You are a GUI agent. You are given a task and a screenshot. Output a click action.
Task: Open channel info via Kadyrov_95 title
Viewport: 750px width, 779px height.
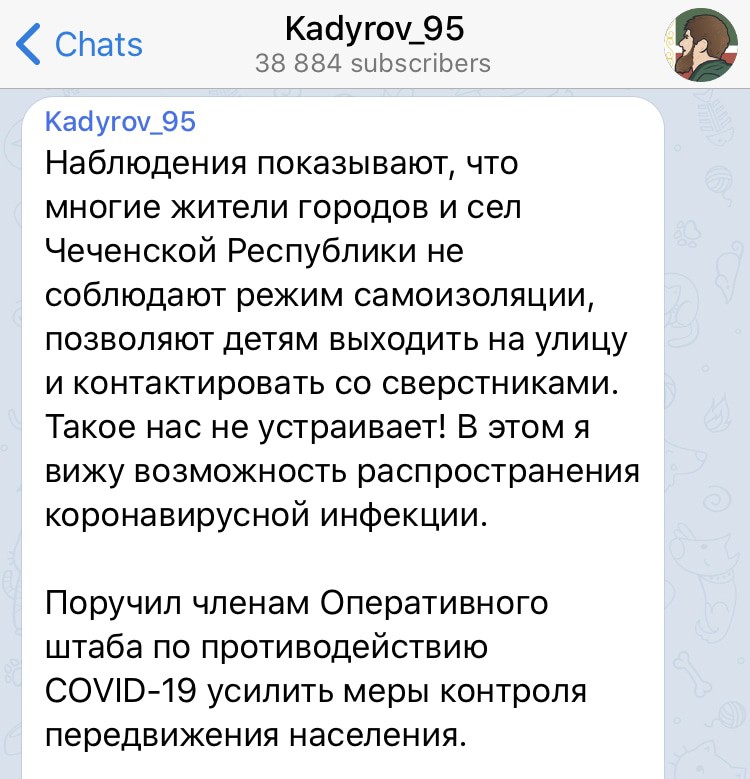374,28
